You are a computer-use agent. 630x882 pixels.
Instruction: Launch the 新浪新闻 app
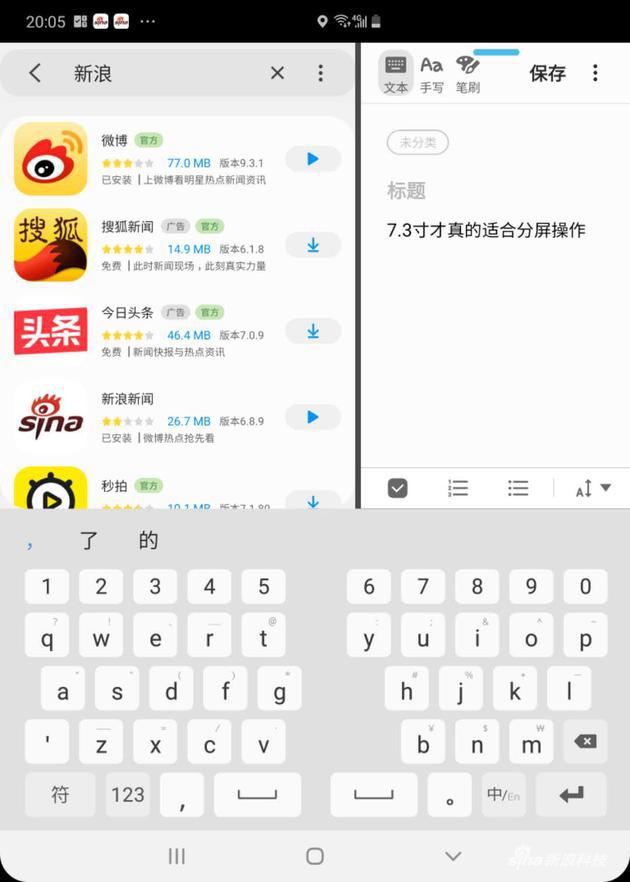312,417
